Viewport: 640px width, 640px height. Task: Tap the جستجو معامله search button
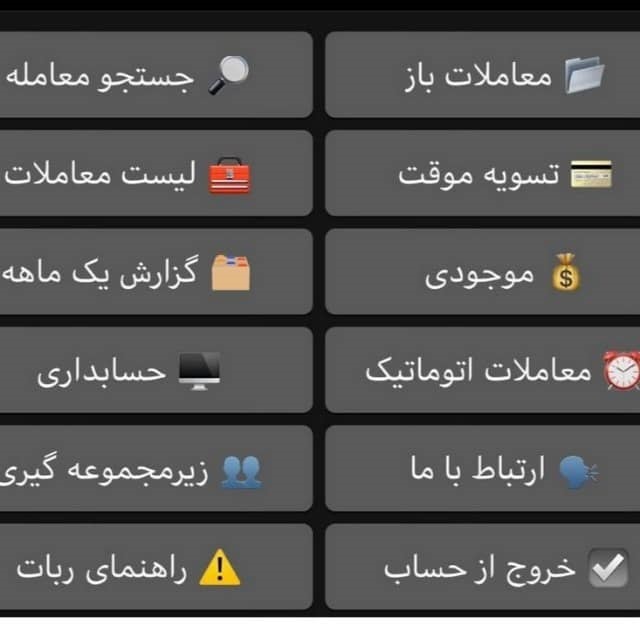pos(155,76)
